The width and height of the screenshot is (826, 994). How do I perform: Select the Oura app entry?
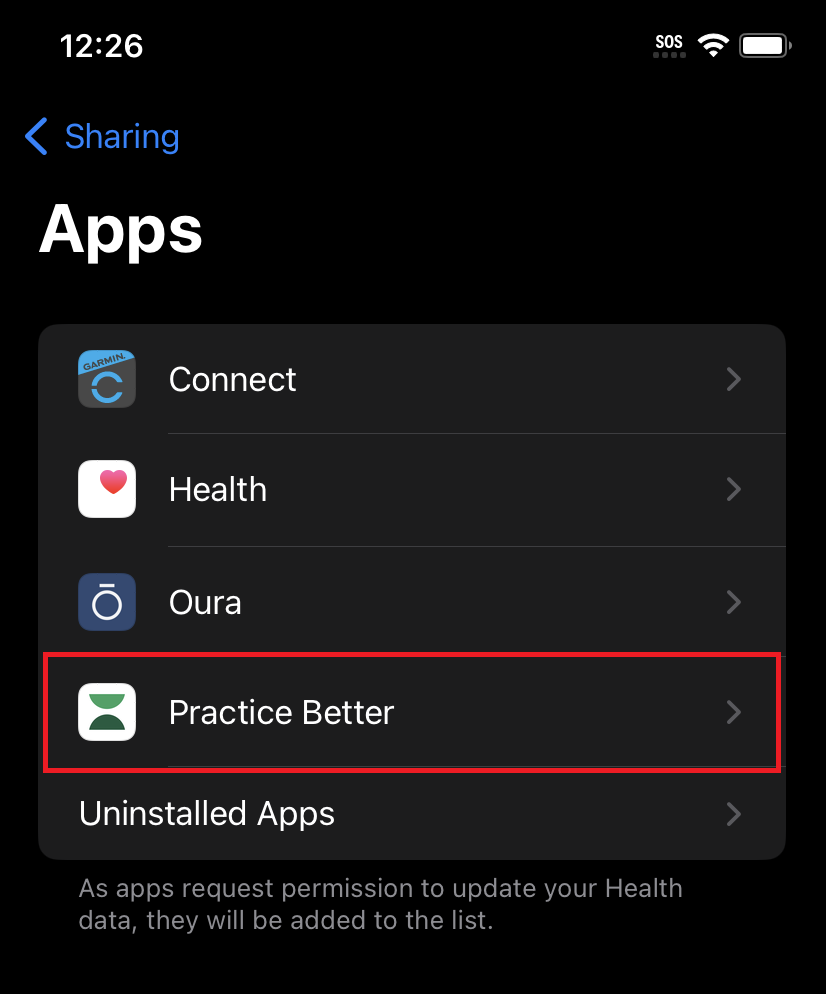[x=411, y=603]
